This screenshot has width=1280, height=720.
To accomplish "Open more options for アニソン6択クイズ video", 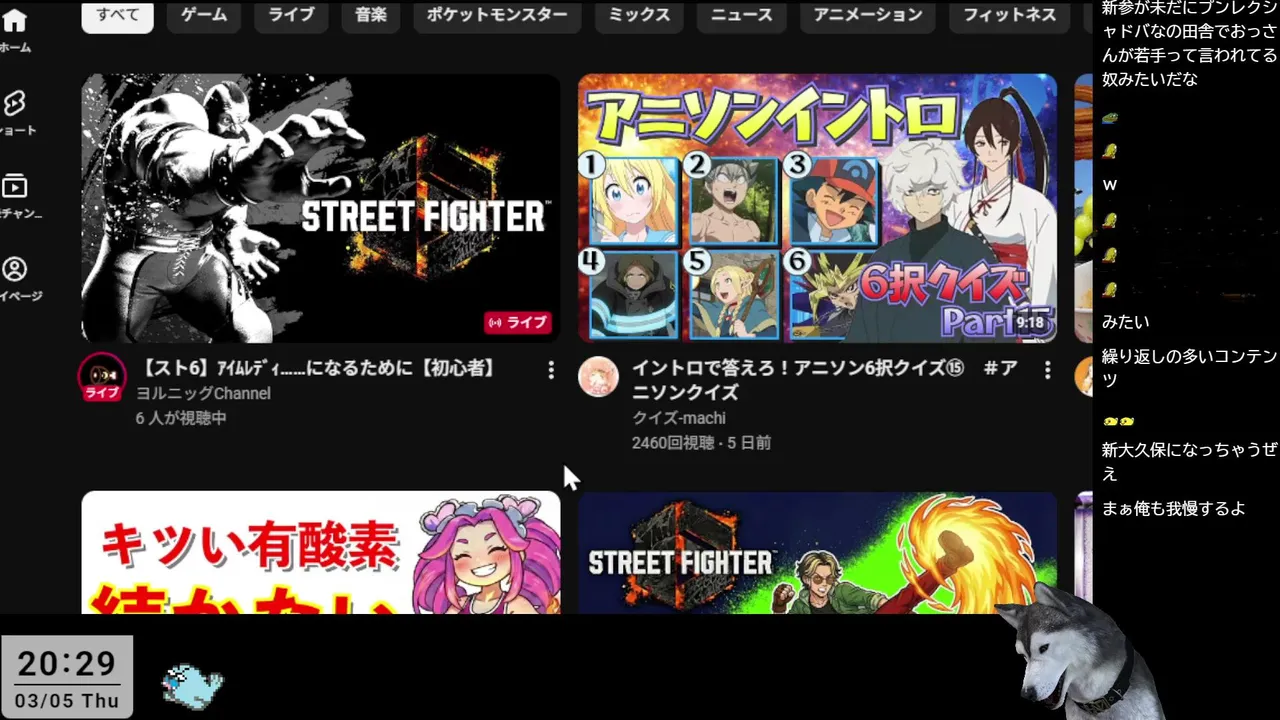I will pyautogui.click(x=1047, y=371).
